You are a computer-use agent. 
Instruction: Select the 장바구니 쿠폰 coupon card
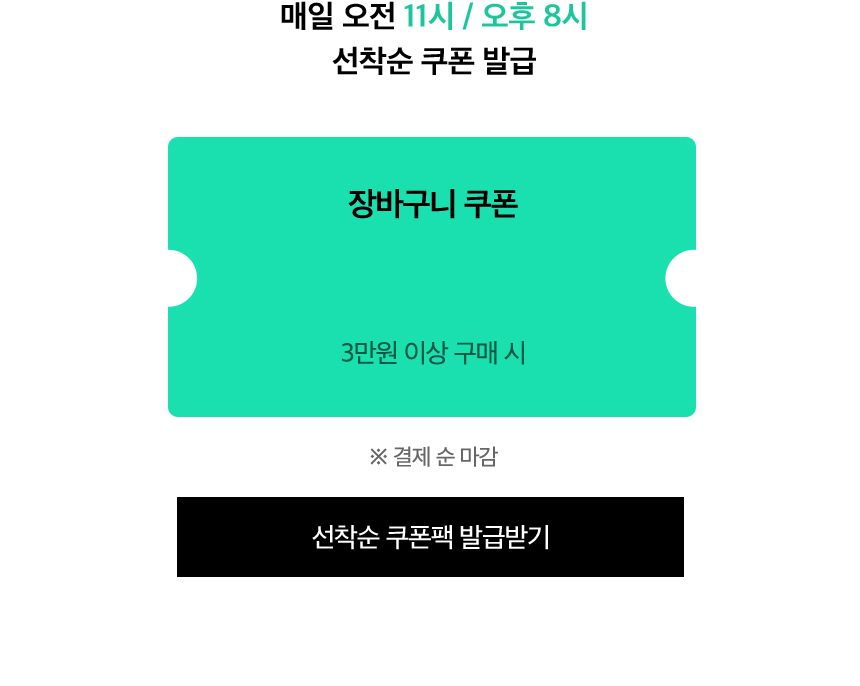pos(431,277)
